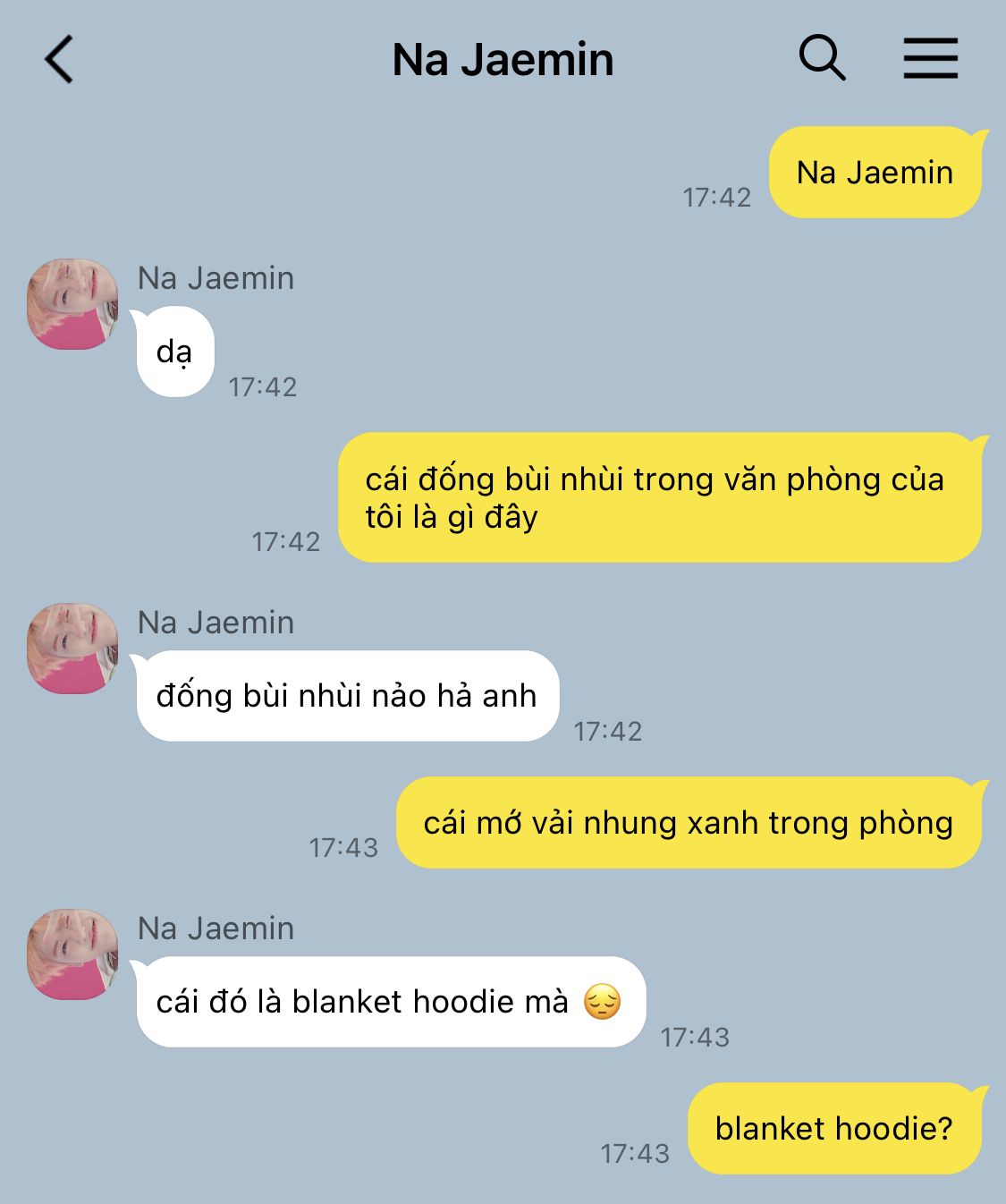
Task: Tap the avatar by the blanket hoodie reply
Action: (x=72, y=954)
